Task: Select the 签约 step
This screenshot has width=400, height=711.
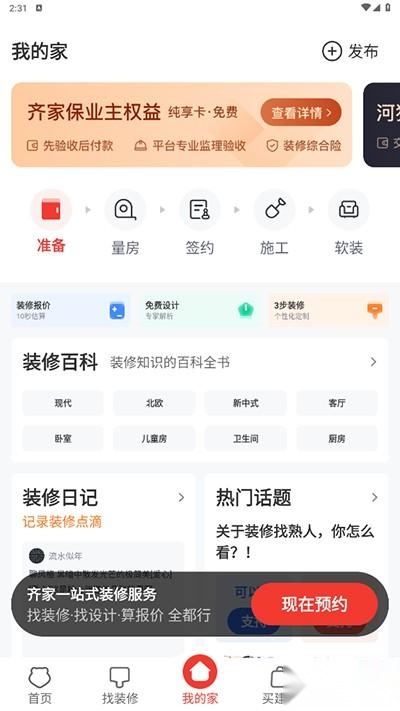Action: coord(200,222)
